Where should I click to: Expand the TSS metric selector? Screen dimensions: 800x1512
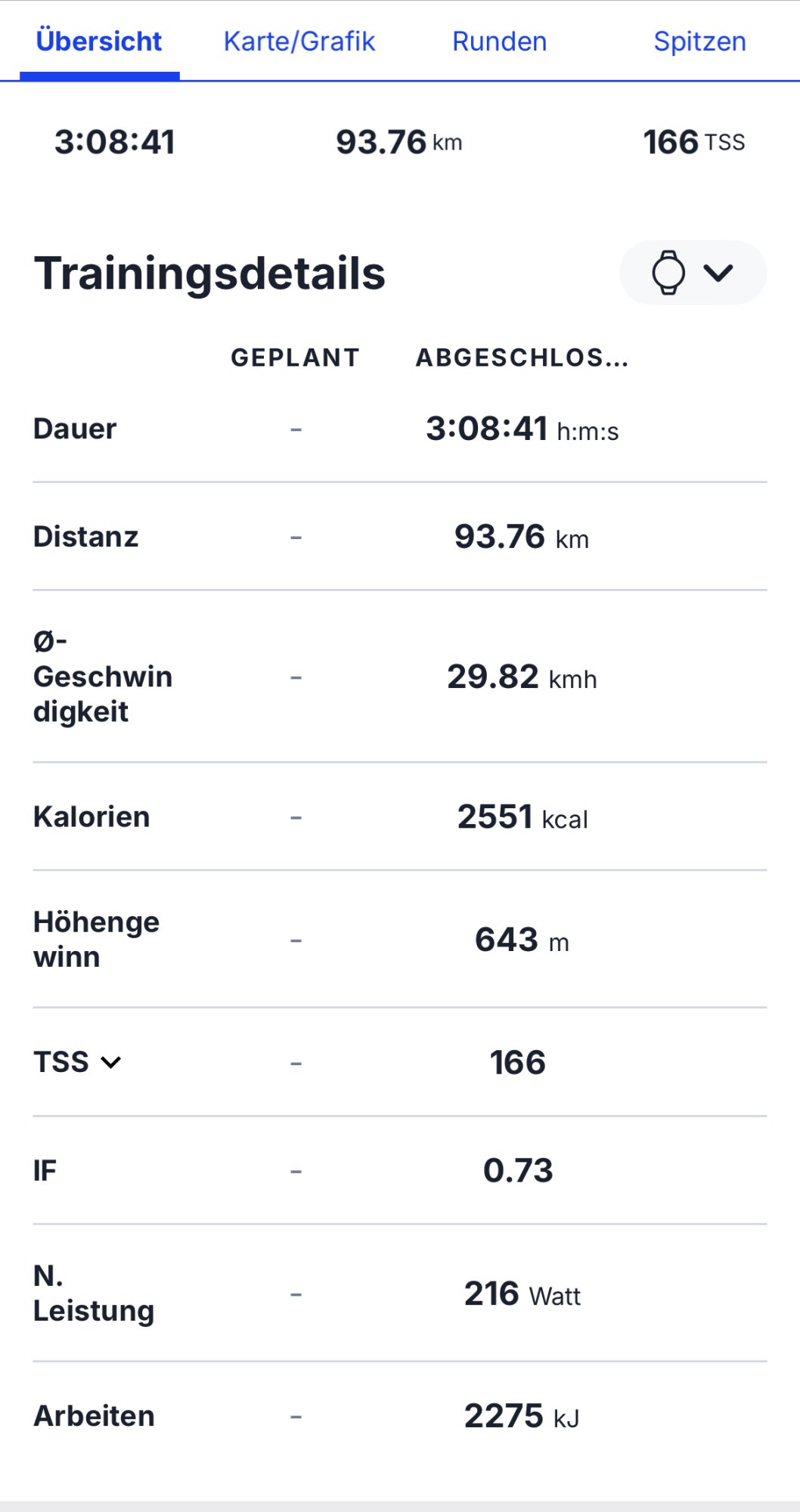[x=78, y=1062]
